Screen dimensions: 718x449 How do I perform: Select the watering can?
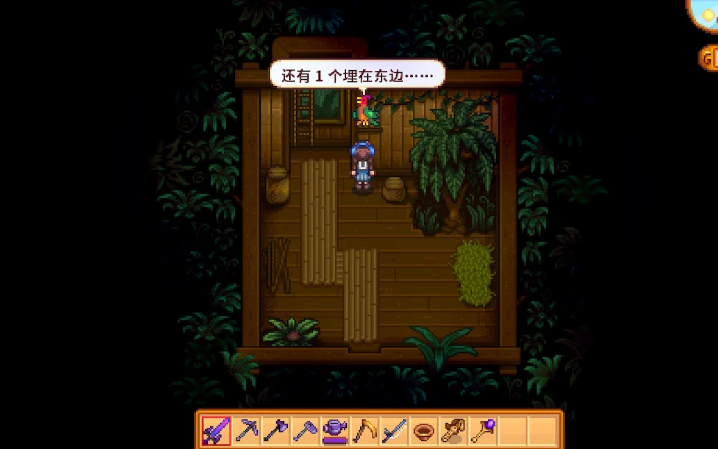(x=335, y=430)
